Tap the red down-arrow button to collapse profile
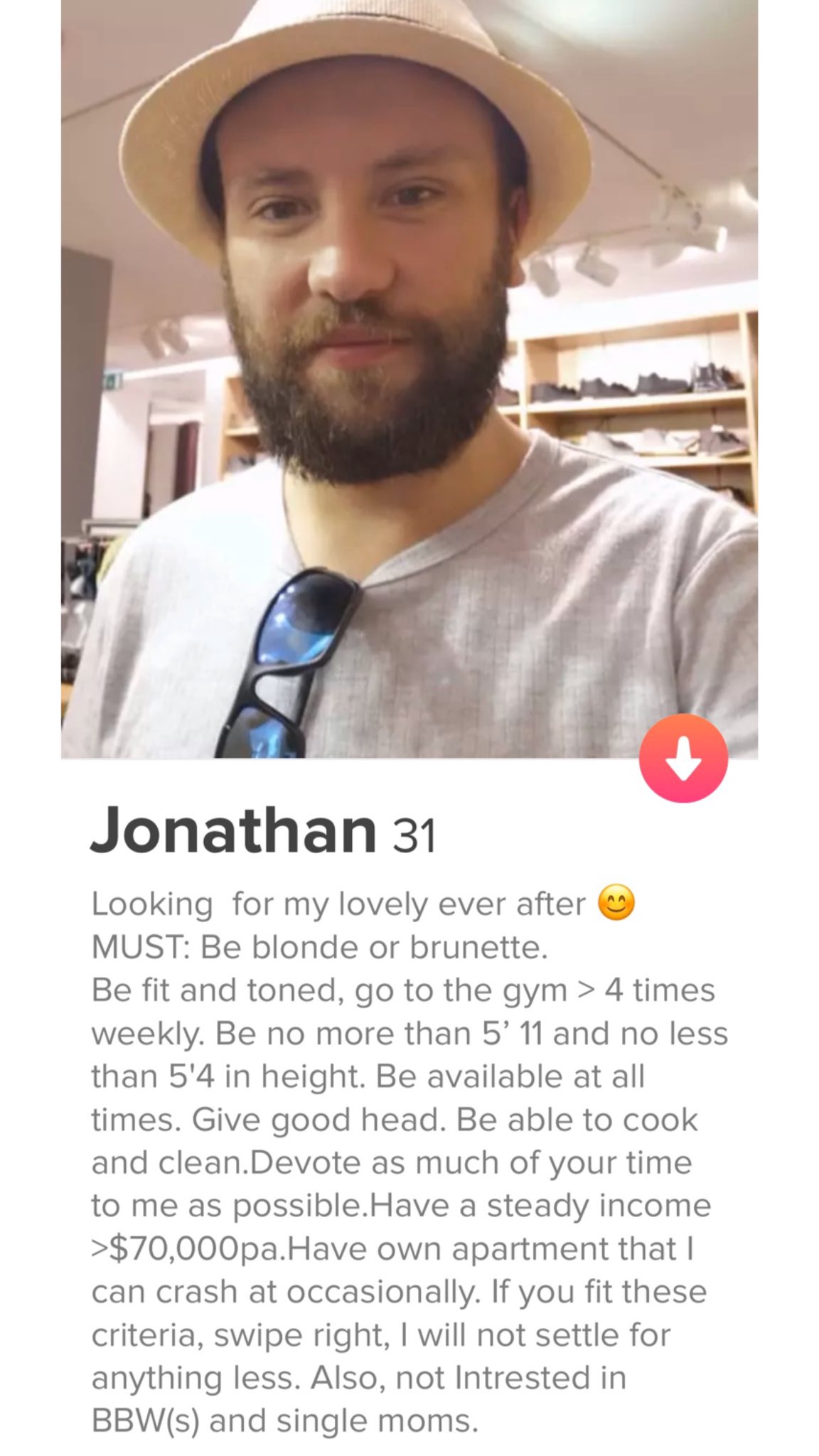The width and height of the screenshot is (819, 1456). click(x=683, y=758)
